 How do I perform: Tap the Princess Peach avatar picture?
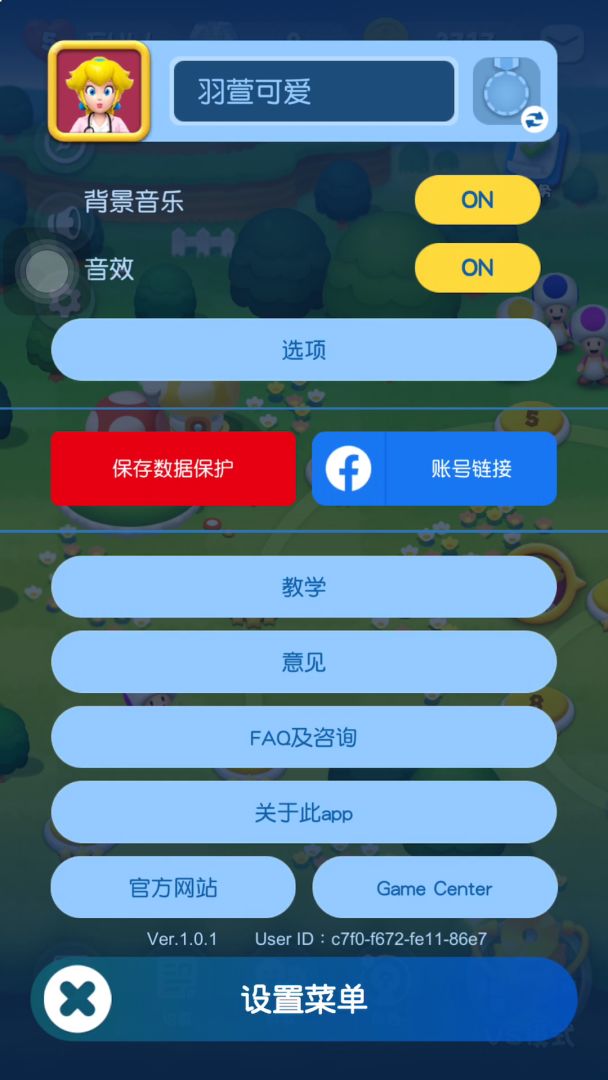pos(99,91)
